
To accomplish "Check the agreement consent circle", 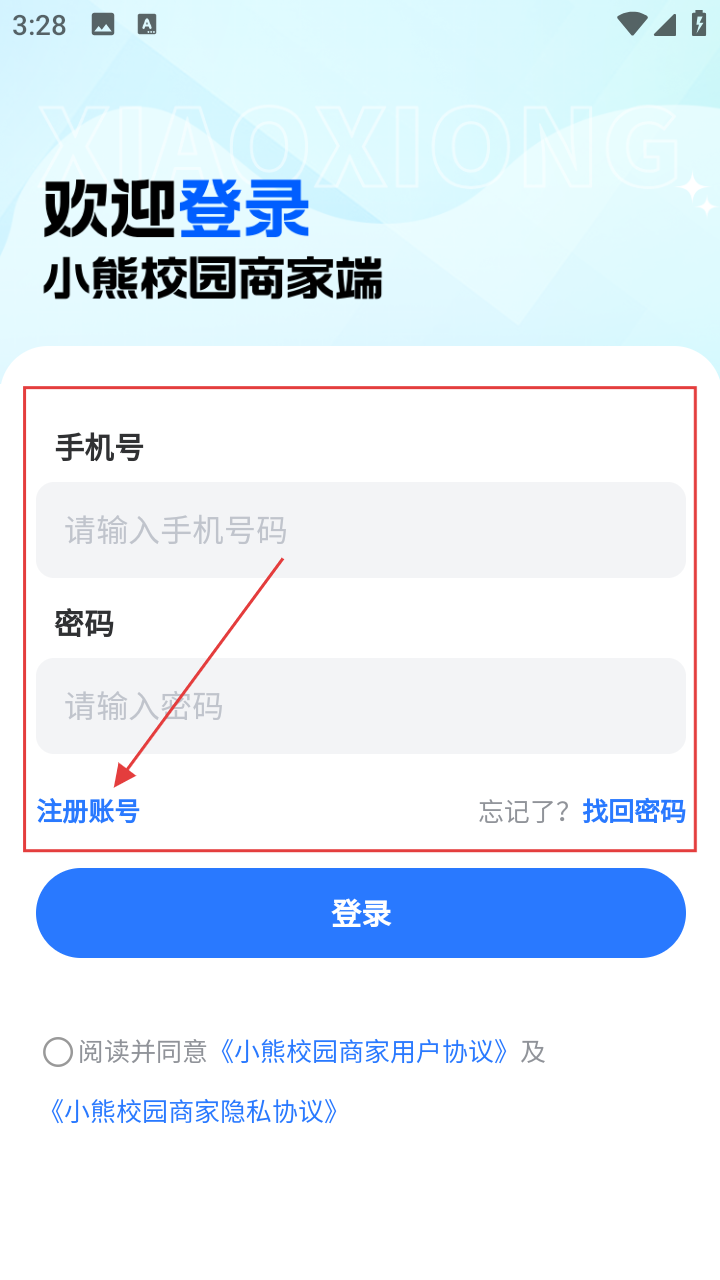I will (x=58, y=1052).
